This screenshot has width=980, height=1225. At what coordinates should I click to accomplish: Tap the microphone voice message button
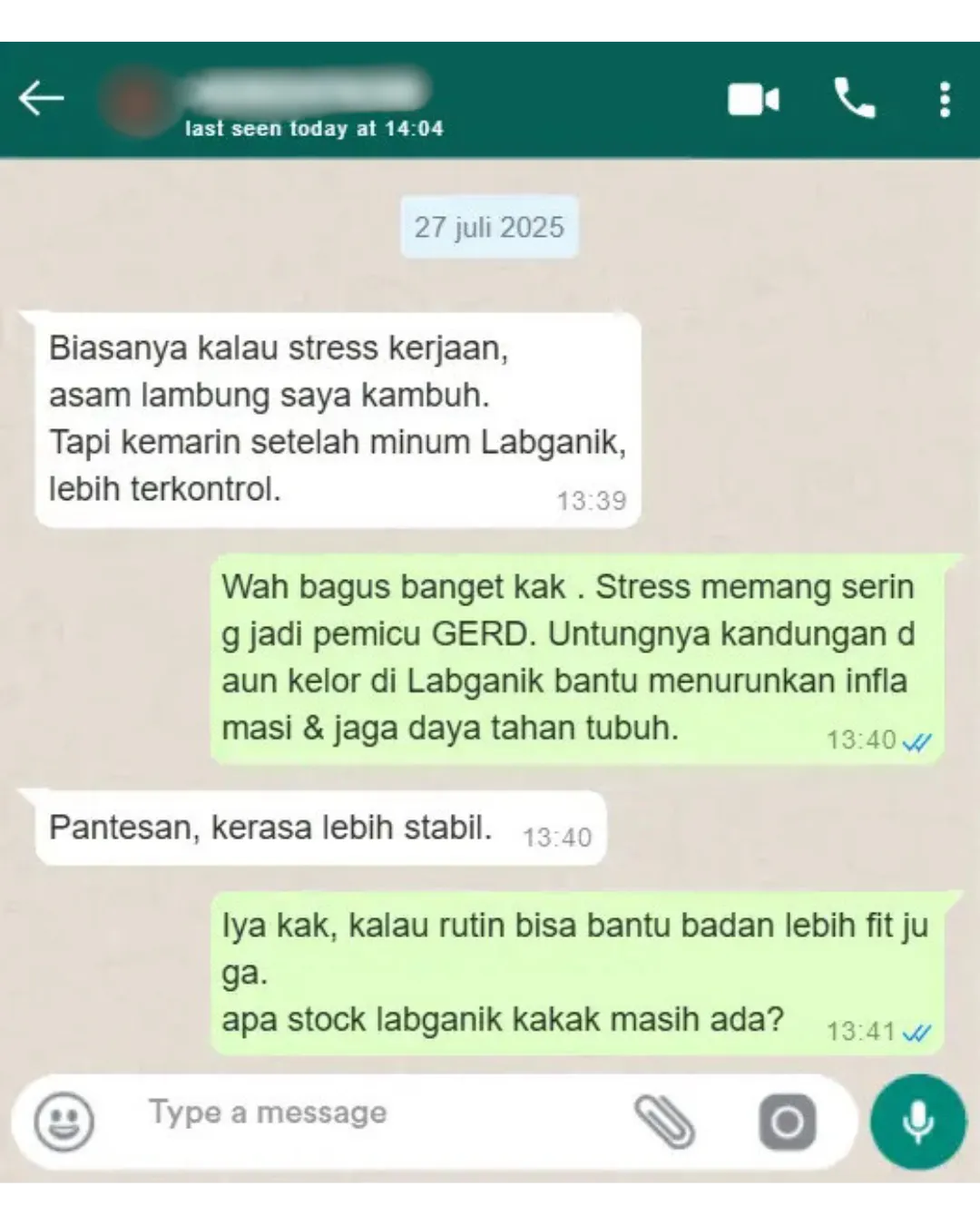click(917, 1122)
